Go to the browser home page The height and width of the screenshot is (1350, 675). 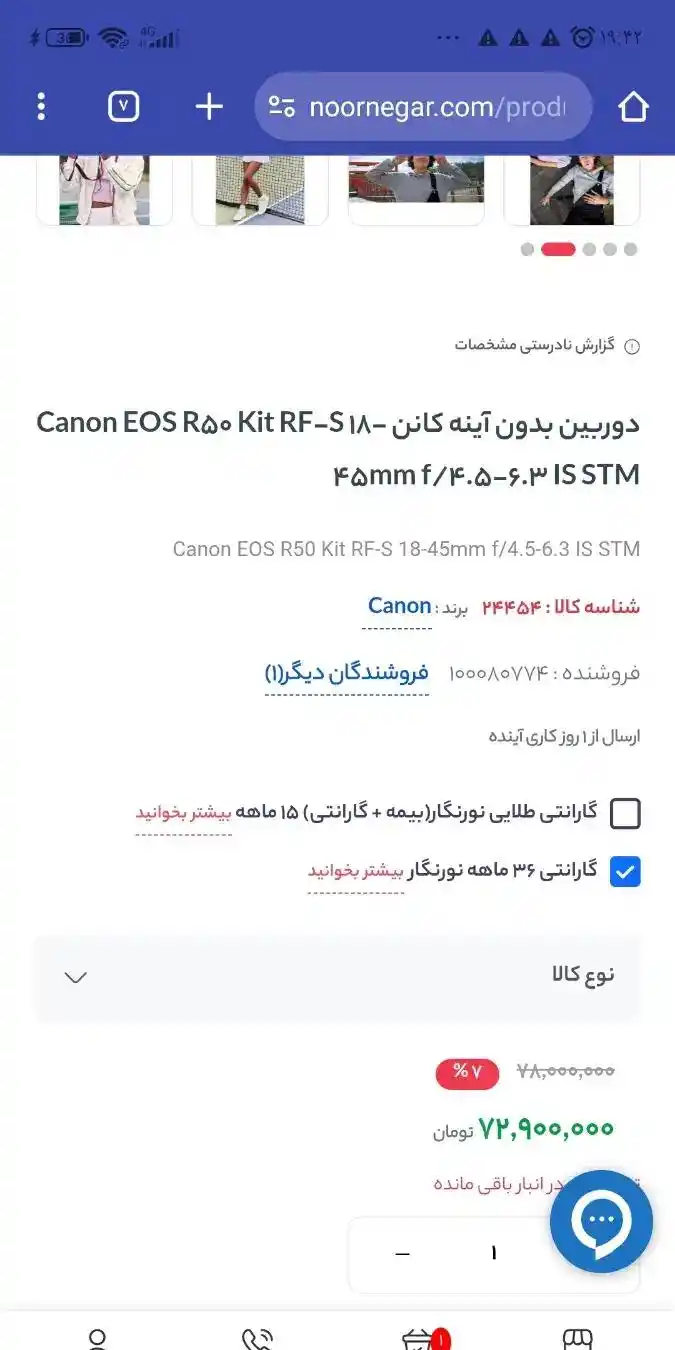pos(633,106)
